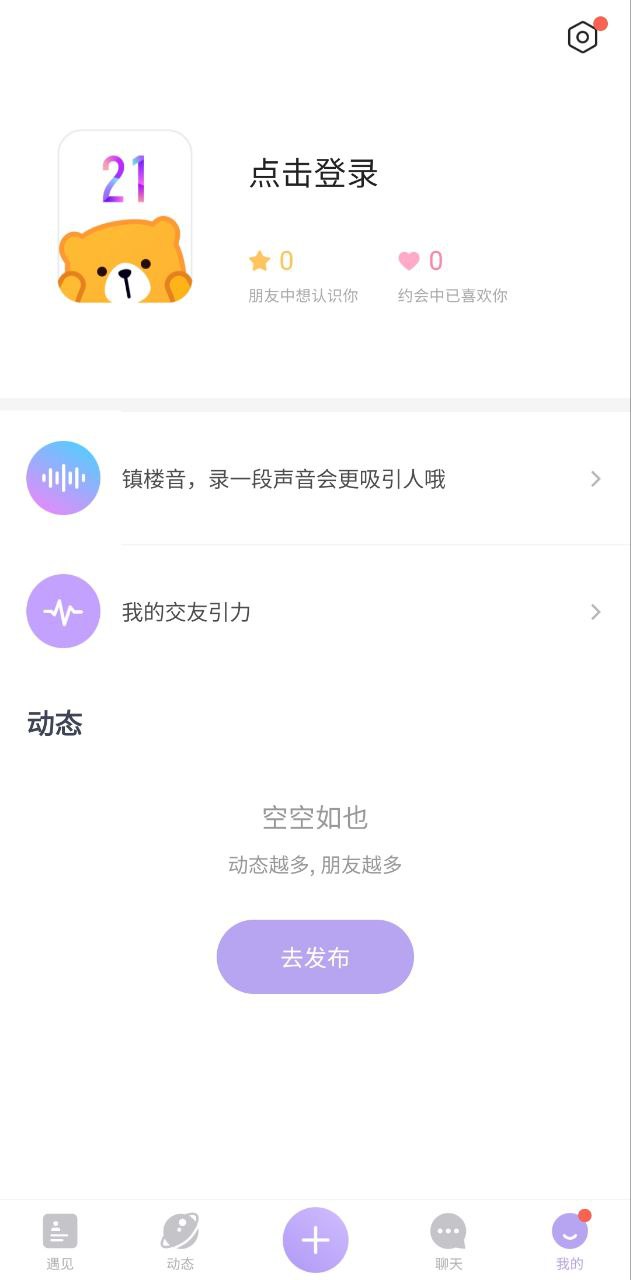Screen dimensions: 631x1280
Task: Select the 我的 tab
Action: coord(570,1240)
